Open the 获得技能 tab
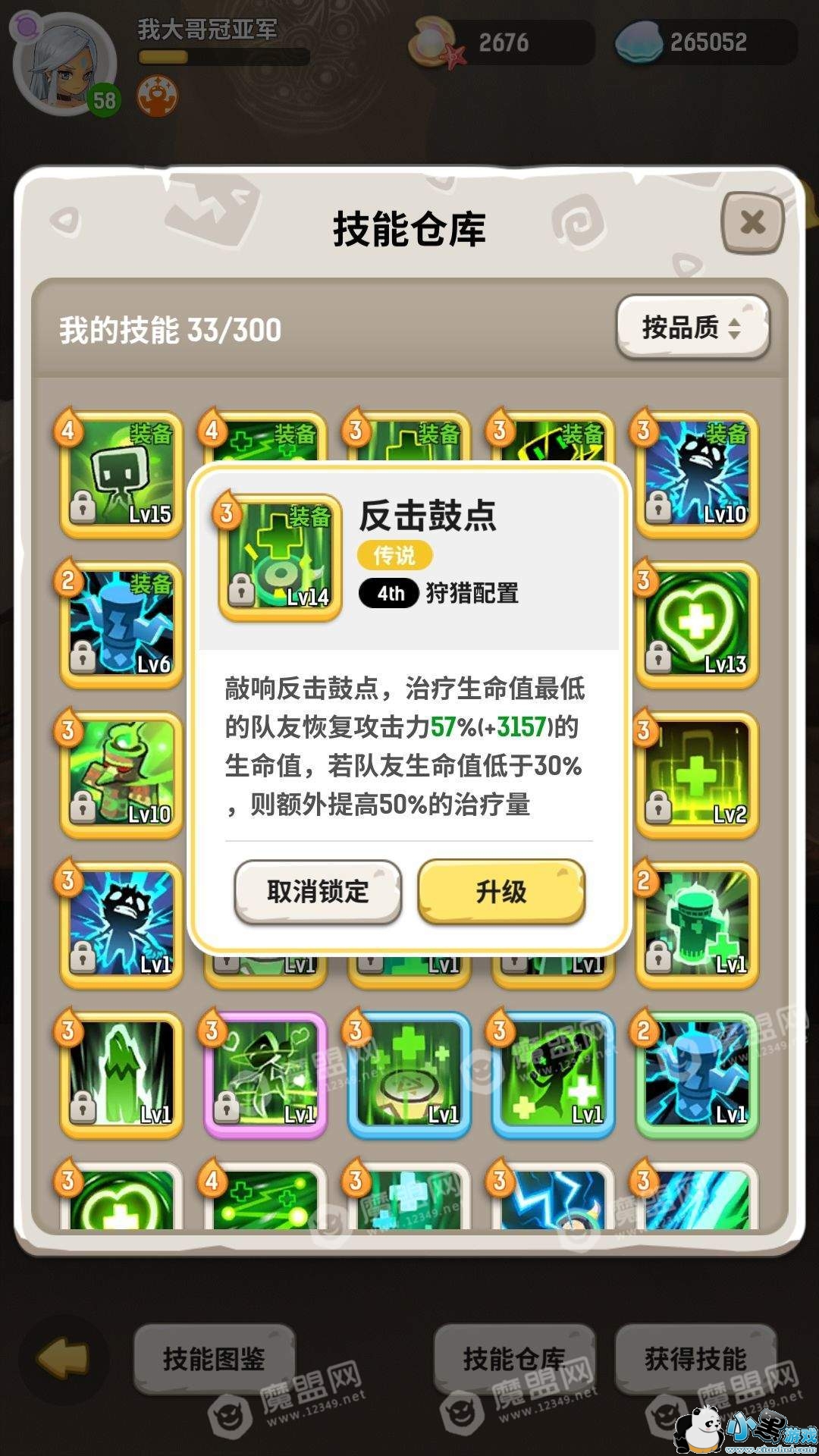The image size is (819, 1456). pos(695,1358)
